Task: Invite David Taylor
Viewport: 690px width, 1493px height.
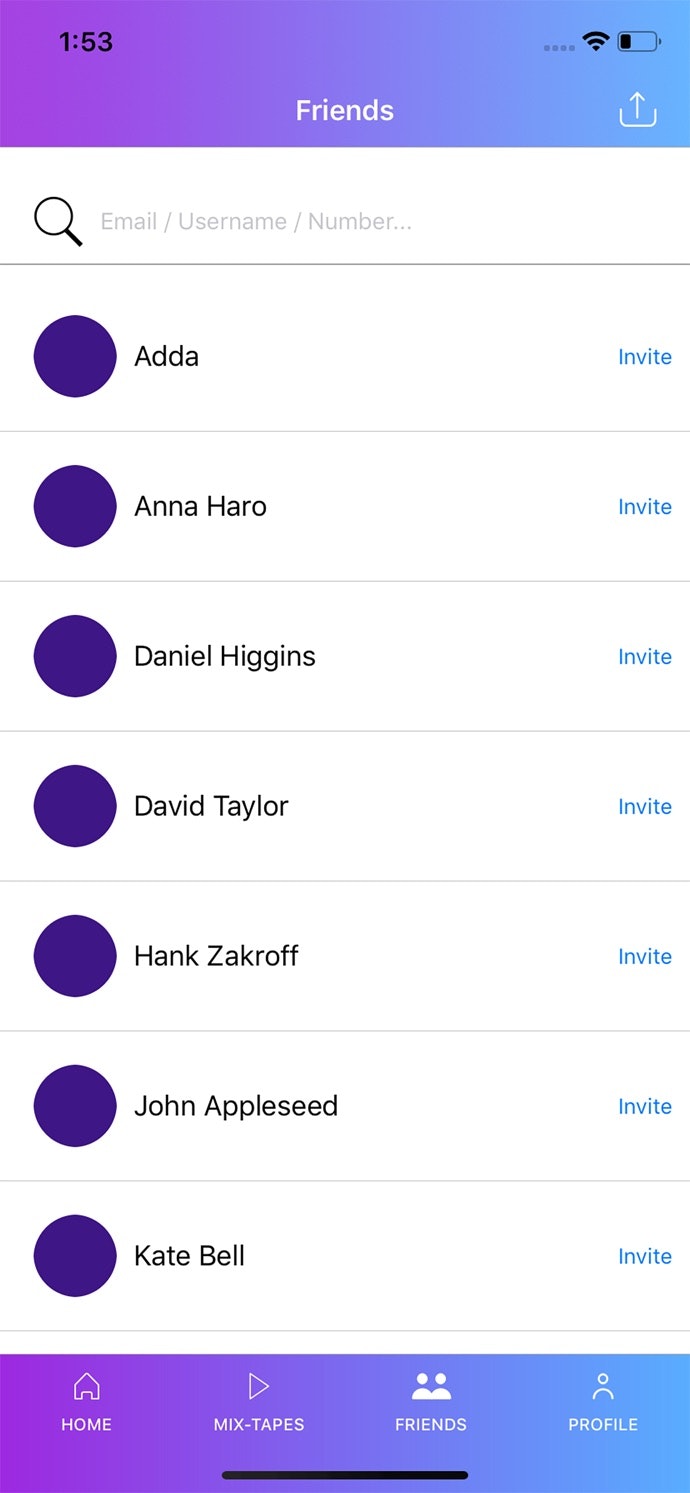Action: (644, 807)
